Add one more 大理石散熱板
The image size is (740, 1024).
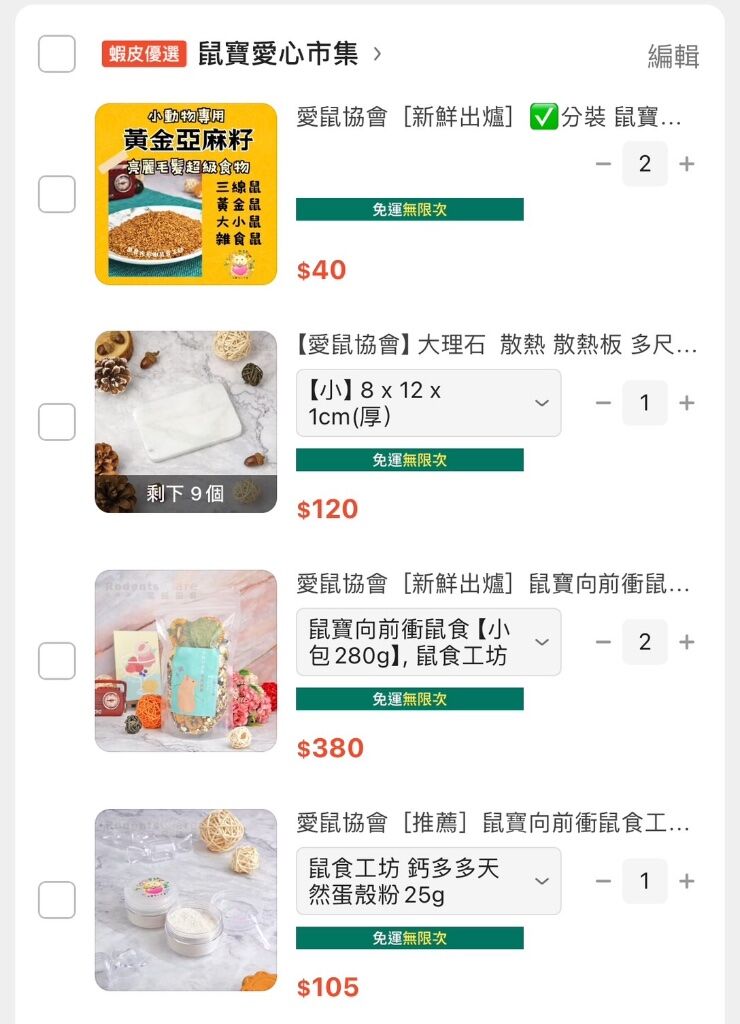(x=687, y=403)
